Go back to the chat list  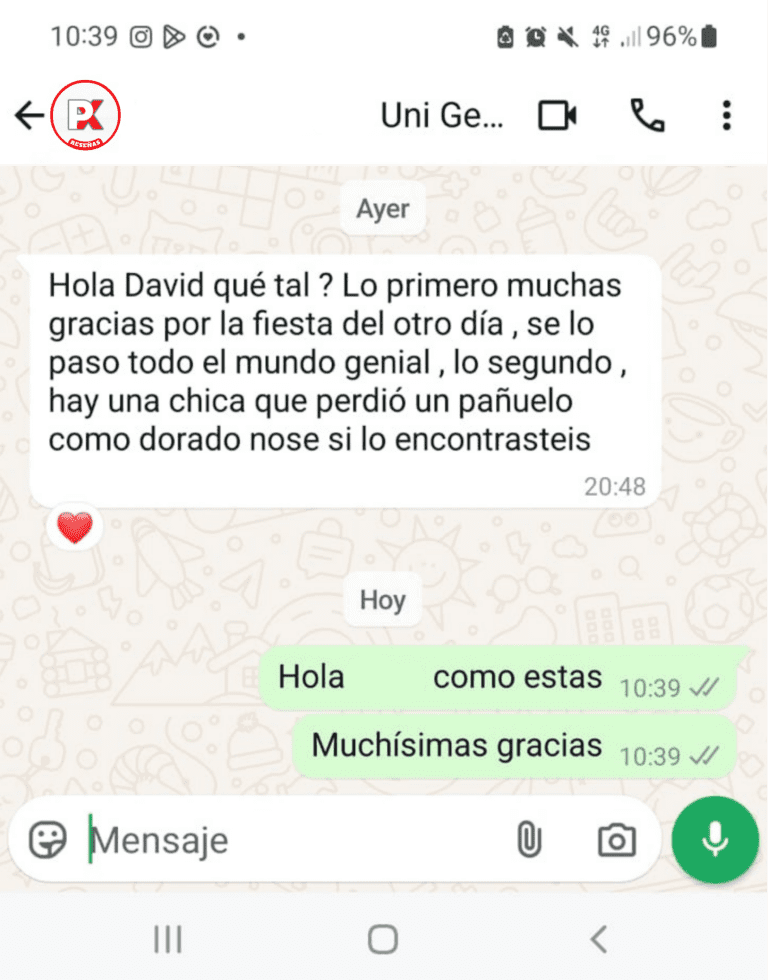pyautogui.click(x=29, y=117)
